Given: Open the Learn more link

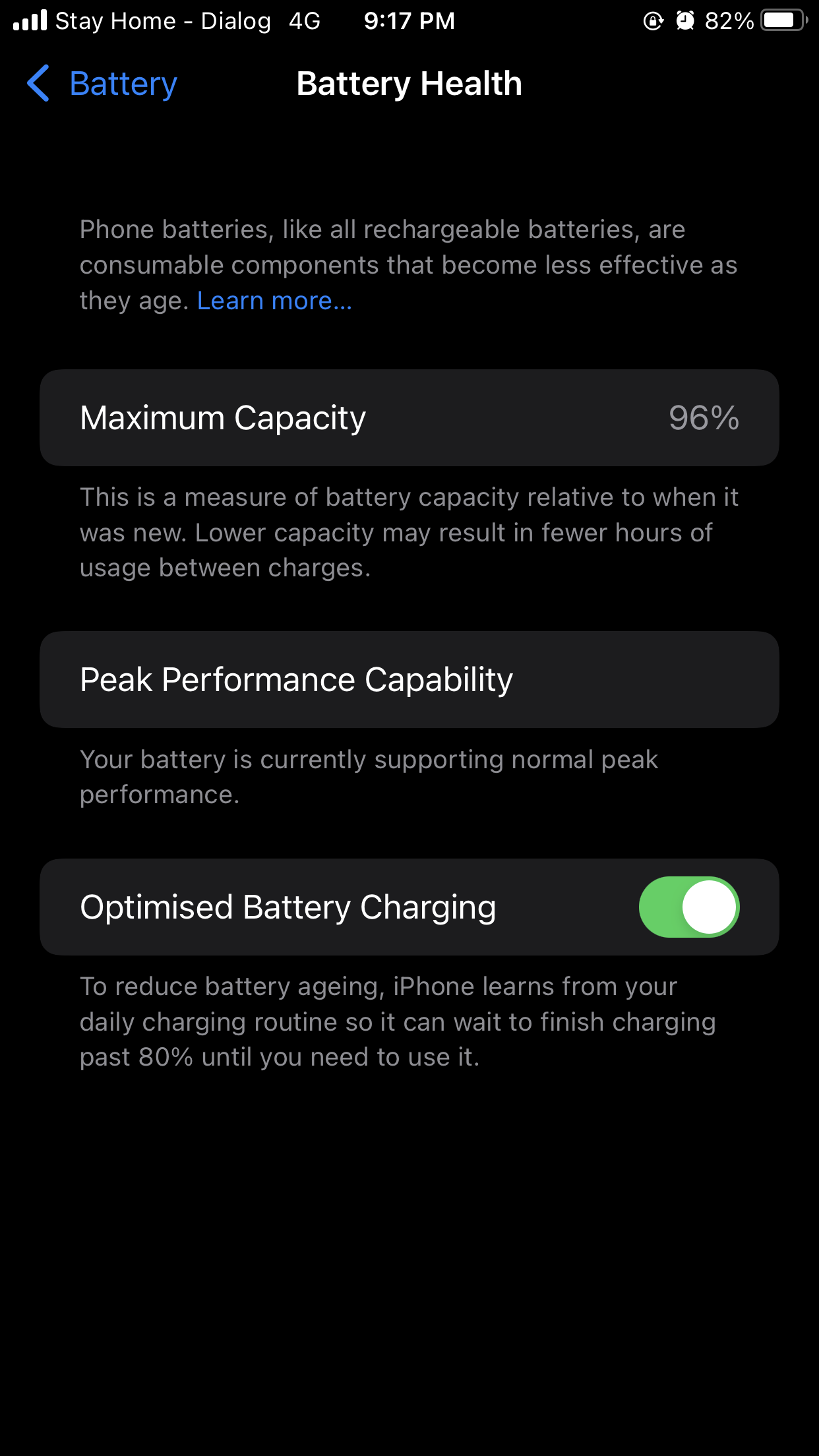Looking at the screenshot, I should [274, 301].
